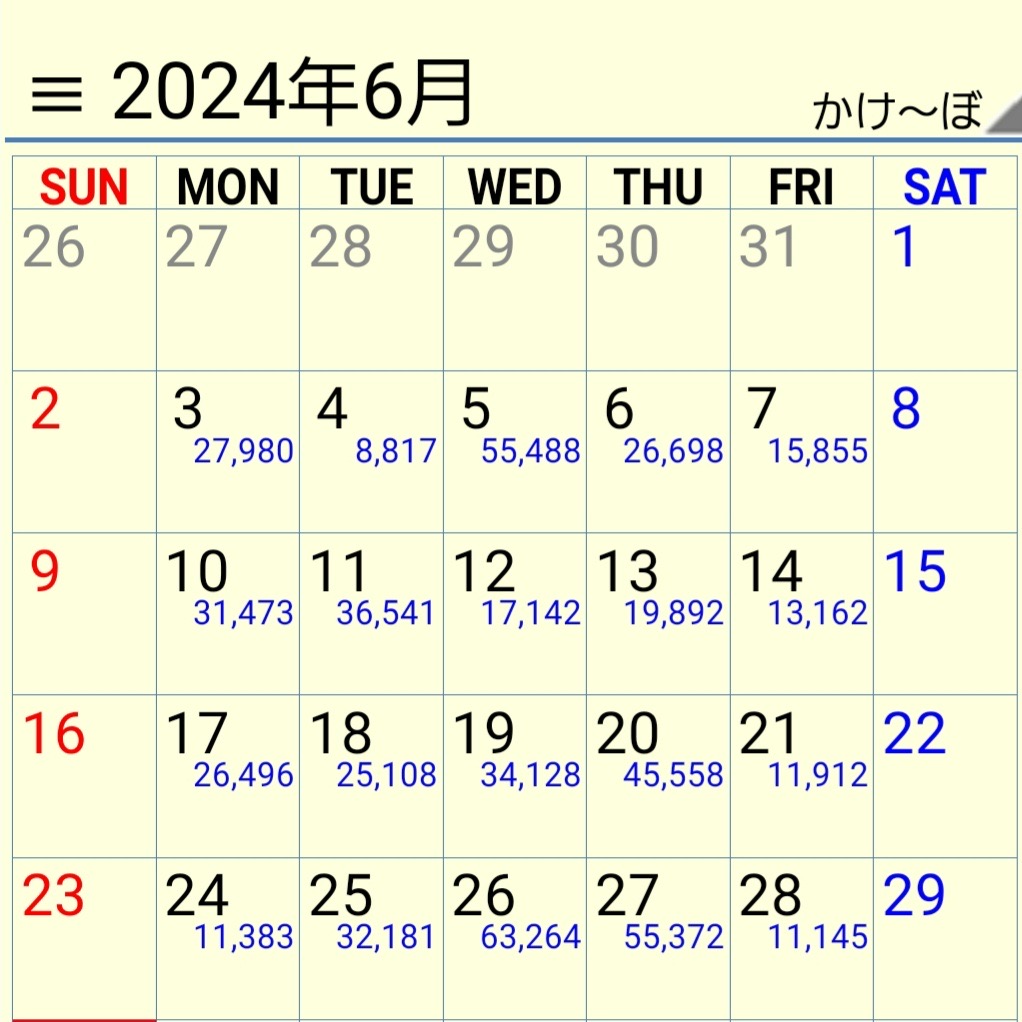Open June 20 showing 45,558
This screenshot has height=1022, width=1022.
click(658, 775)
